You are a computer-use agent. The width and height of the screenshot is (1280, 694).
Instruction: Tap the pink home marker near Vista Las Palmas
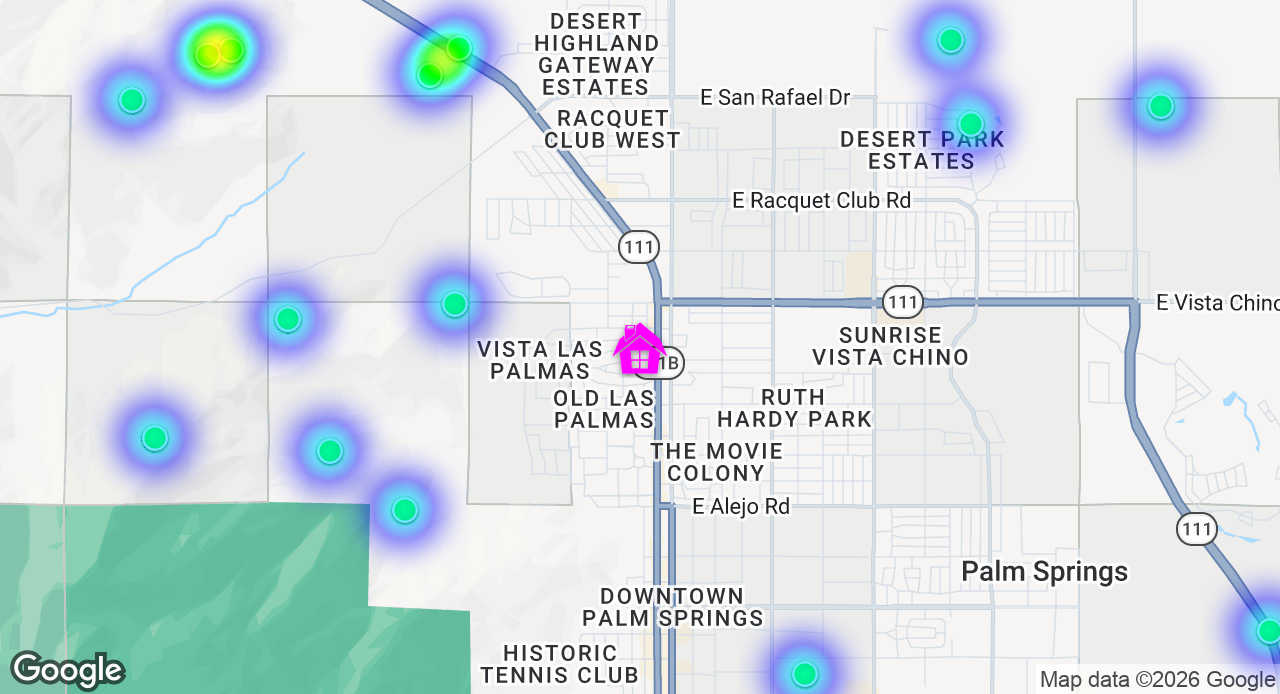[639, 350]
